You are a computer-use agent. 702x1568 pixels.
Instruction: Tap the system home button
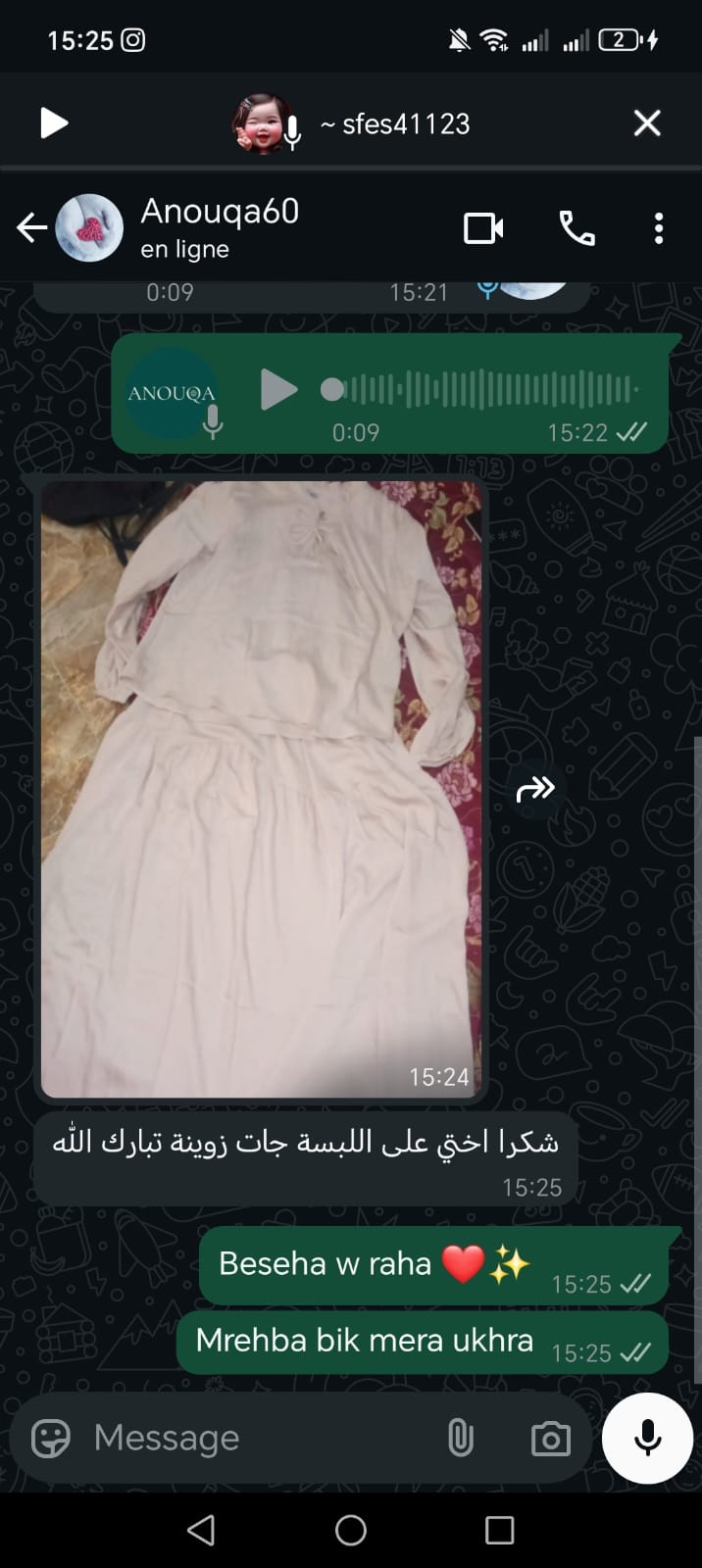[x=351, y=1530]
